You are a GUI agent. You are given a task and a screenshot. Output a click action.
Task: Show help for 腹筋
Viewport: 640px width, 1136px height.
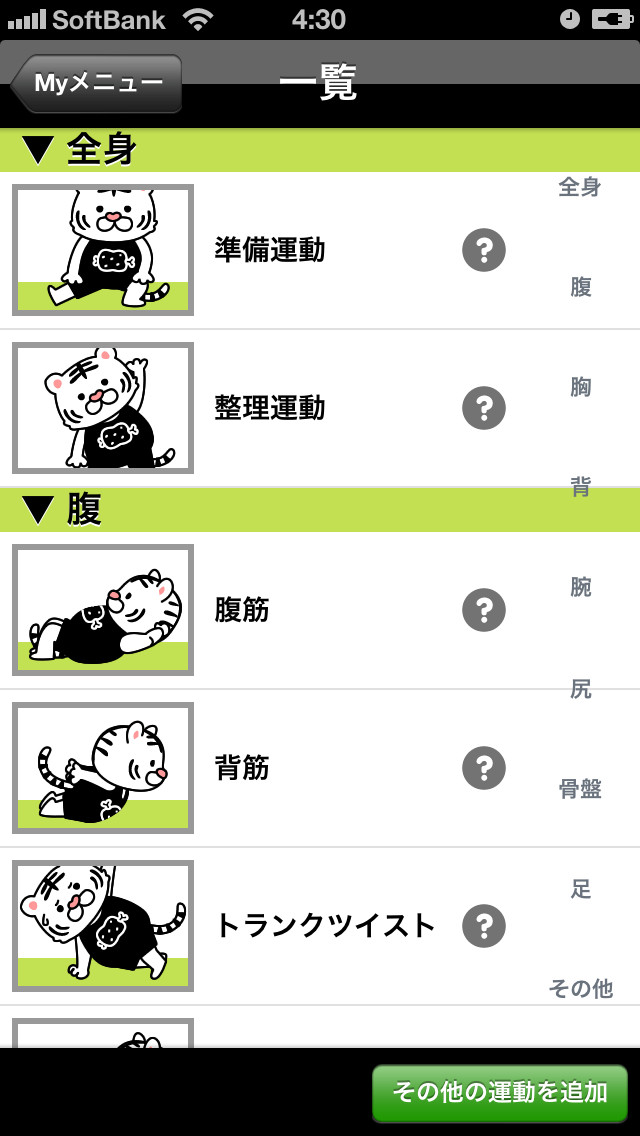(x=484, y=610)
